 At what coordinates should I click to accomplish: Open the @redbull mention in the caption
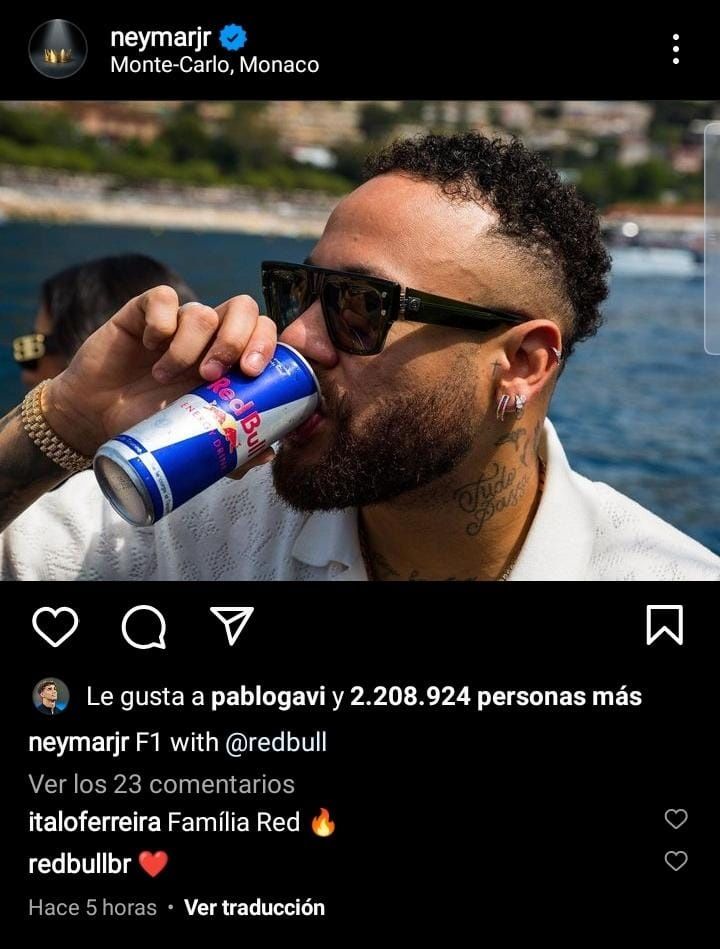(x=280, y=742)
